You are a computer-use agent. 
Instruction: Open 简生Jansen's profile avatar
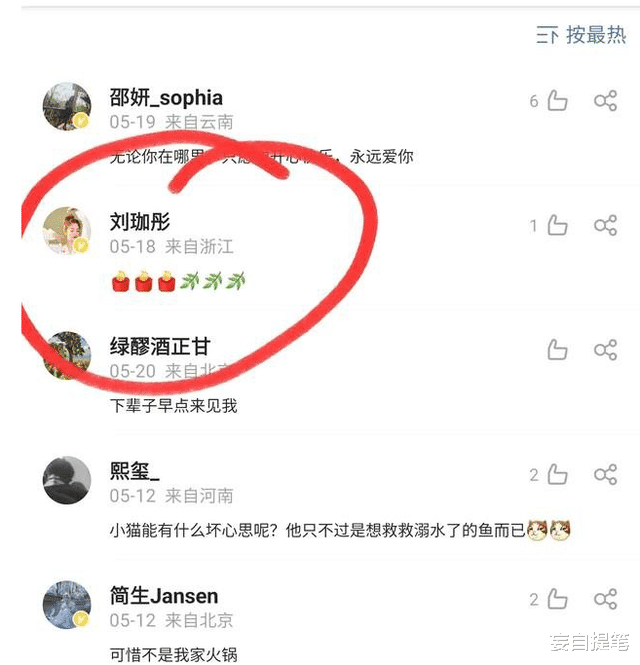tap(67, 604)
